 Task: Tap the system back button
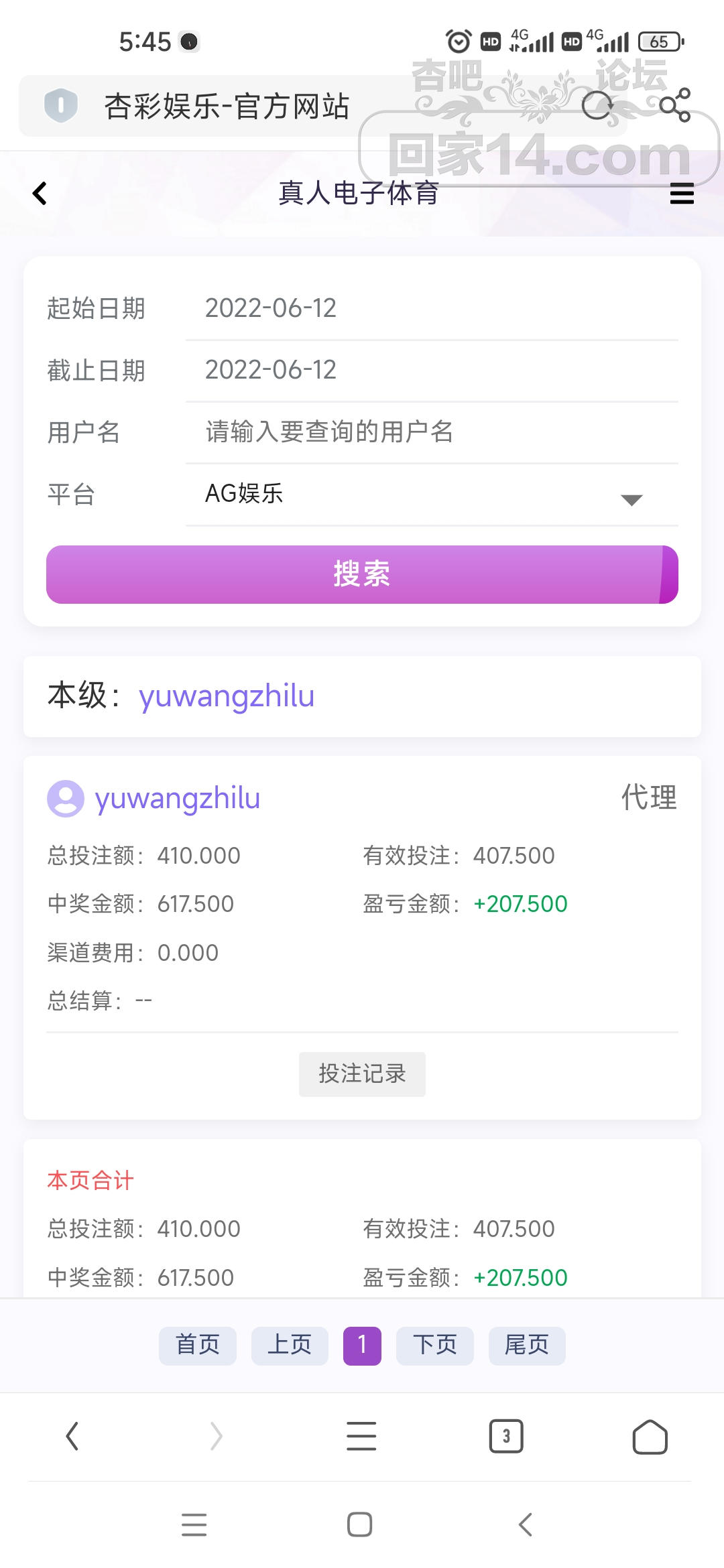526,1524
